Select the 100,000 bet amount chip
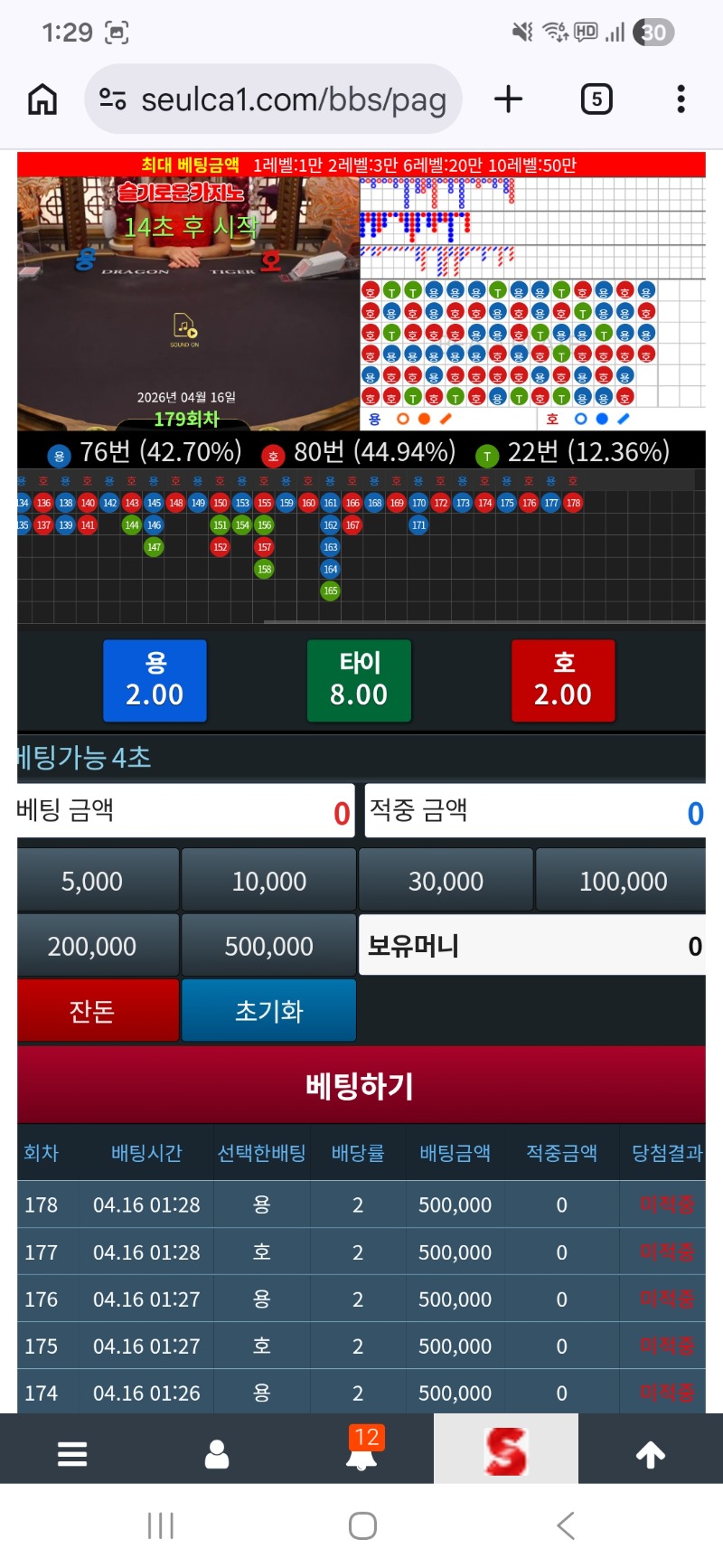Viewport: 723px width, 1568px height. [x=621, y=880]
